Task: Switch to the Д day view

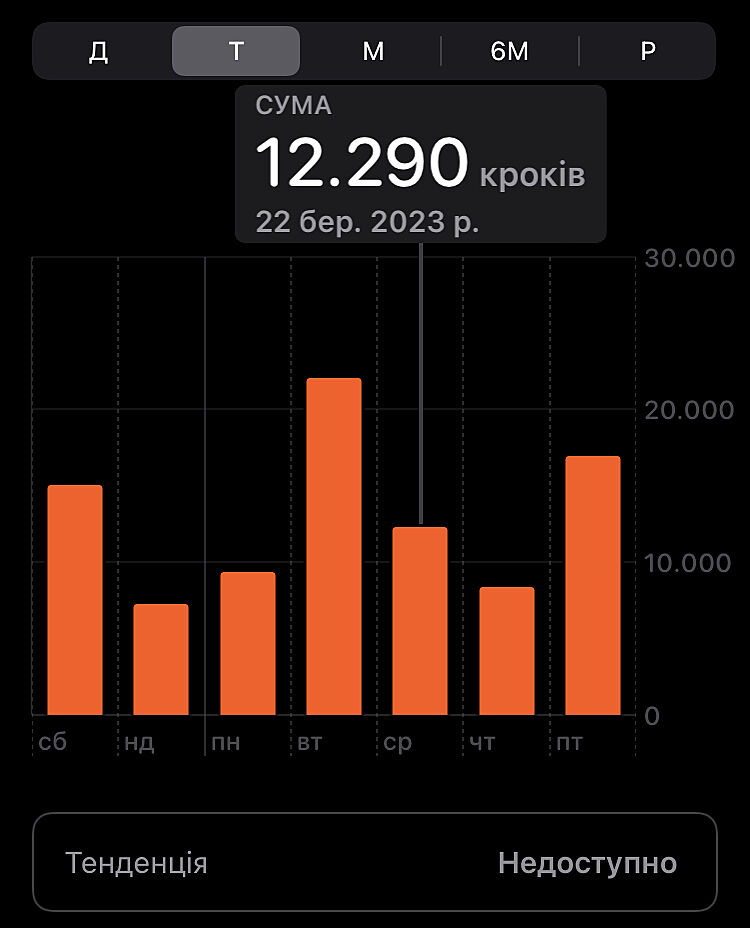Action: (99, 51)
